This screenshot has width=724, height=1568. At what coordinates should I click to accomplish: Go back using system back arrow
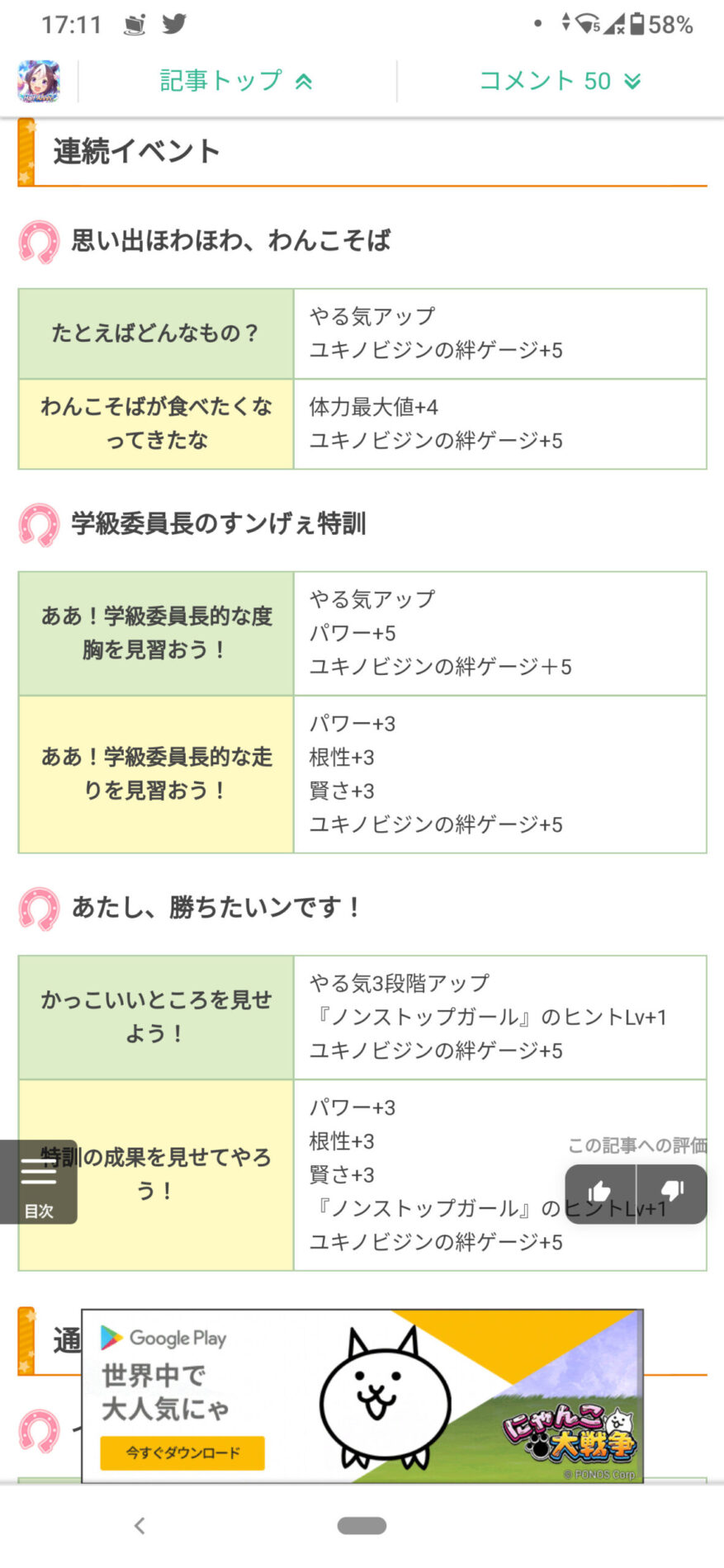coord(140,1526)
